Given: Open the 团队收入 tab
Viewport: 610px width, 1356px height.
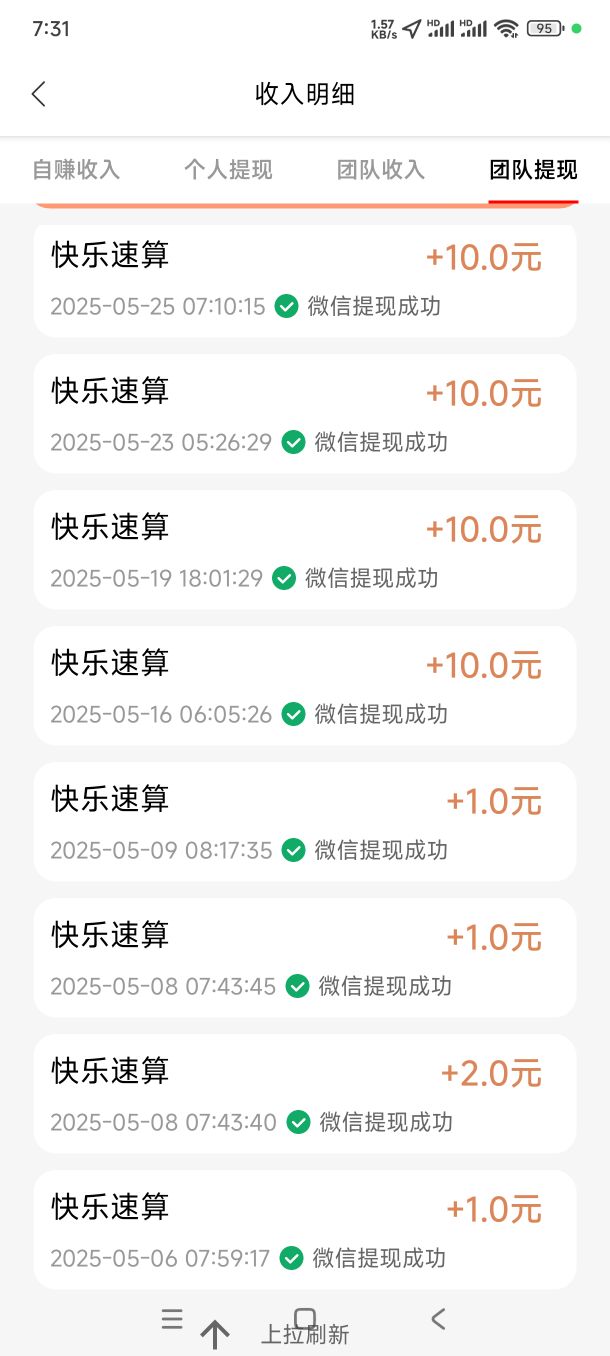Looking at the screenshot, I should (x=381, y=170).
